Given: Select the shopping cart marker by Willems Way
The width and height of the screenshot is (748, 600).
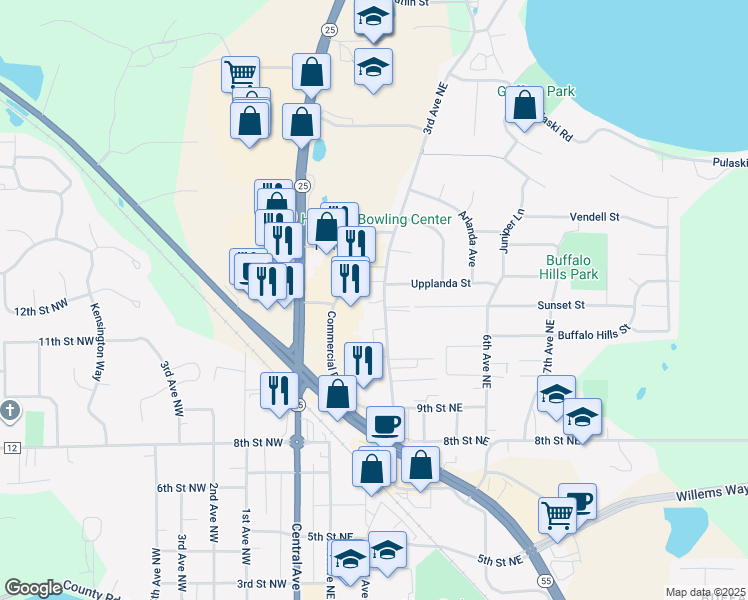Looking at the screenshot, I should (x=558, y=515).
